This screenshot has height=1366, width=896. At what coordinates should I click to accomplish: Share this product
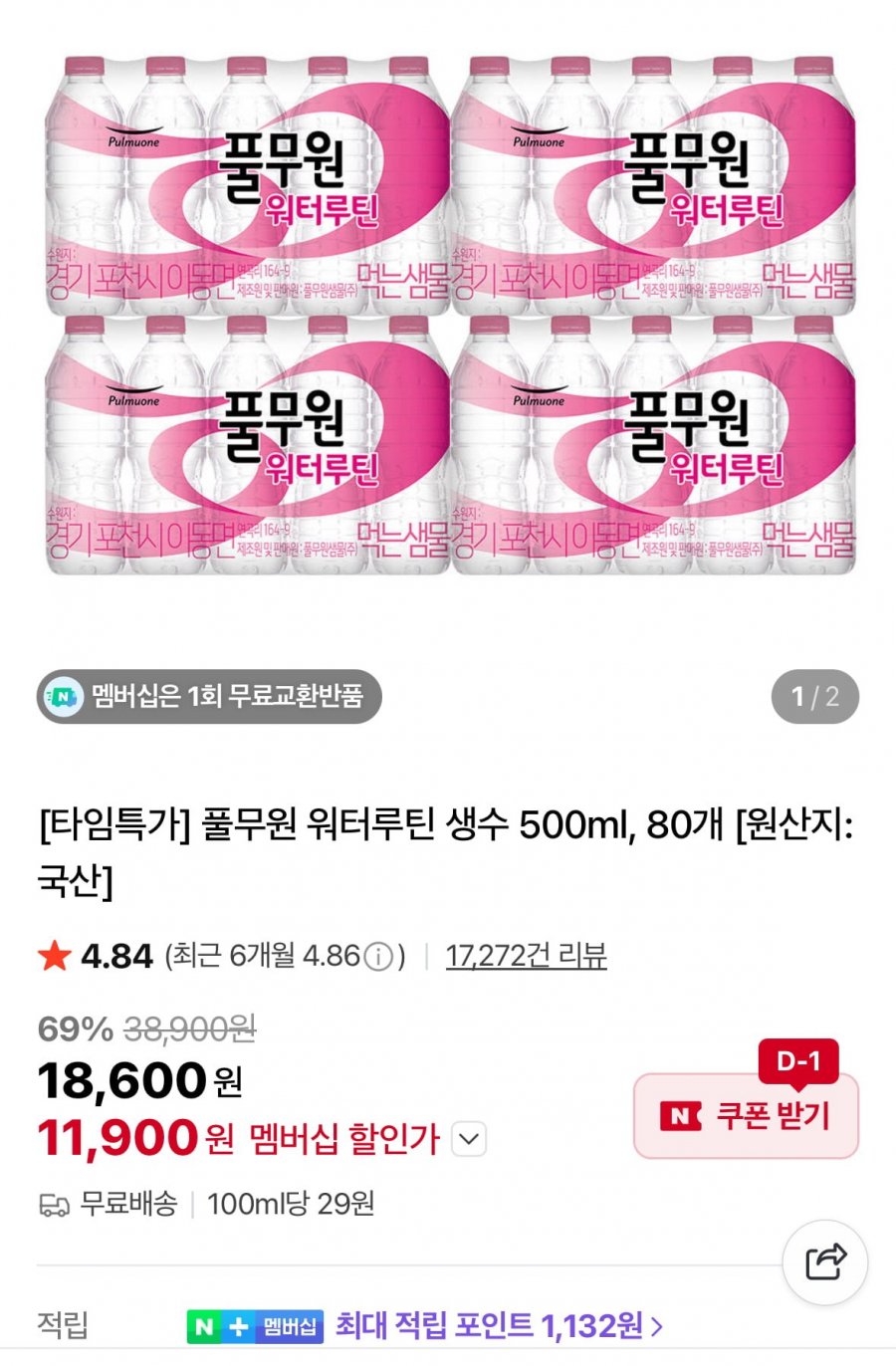(825, 1261)
